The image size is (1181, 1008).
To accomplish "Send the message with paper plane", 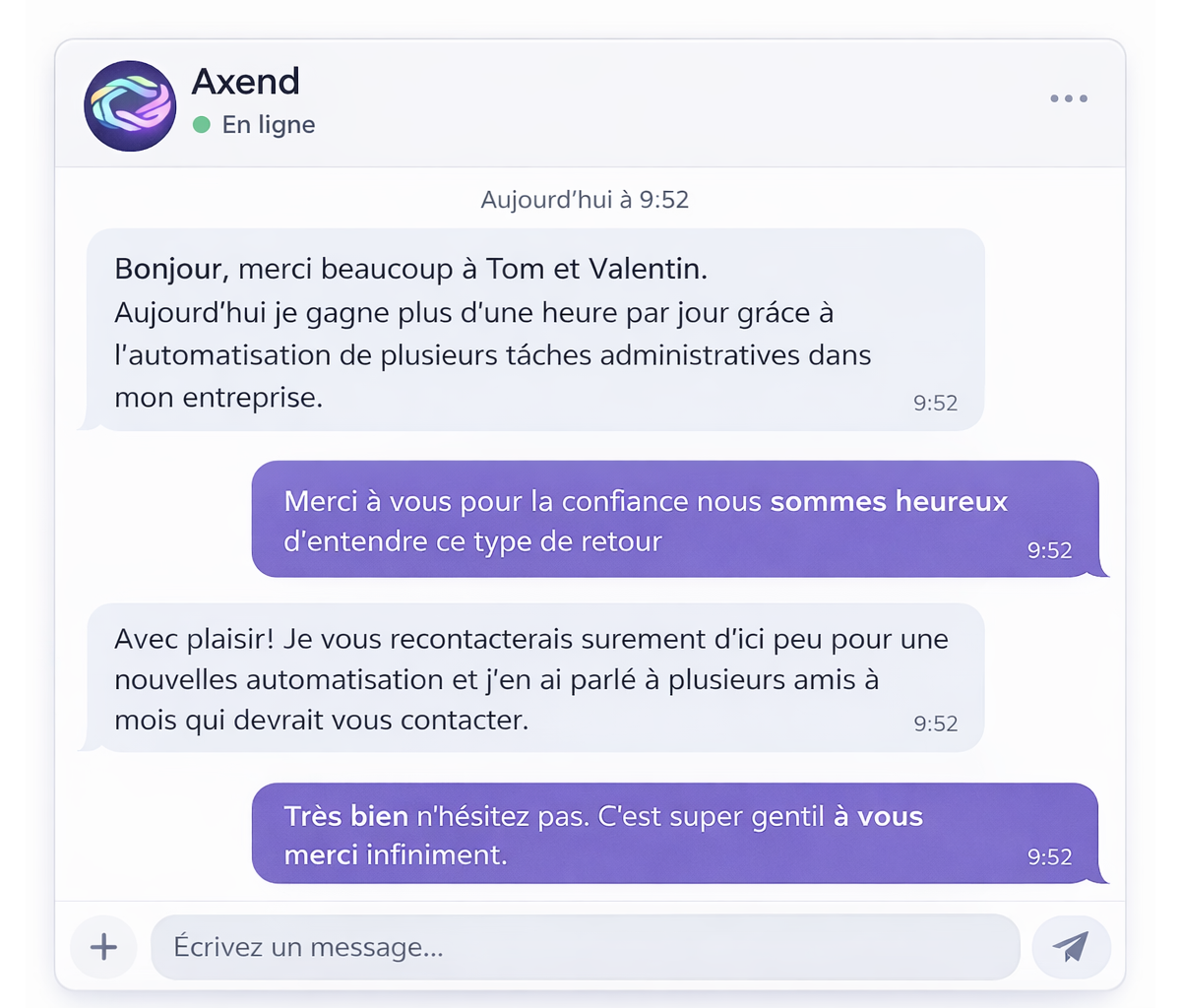I will pos(1071,947).
